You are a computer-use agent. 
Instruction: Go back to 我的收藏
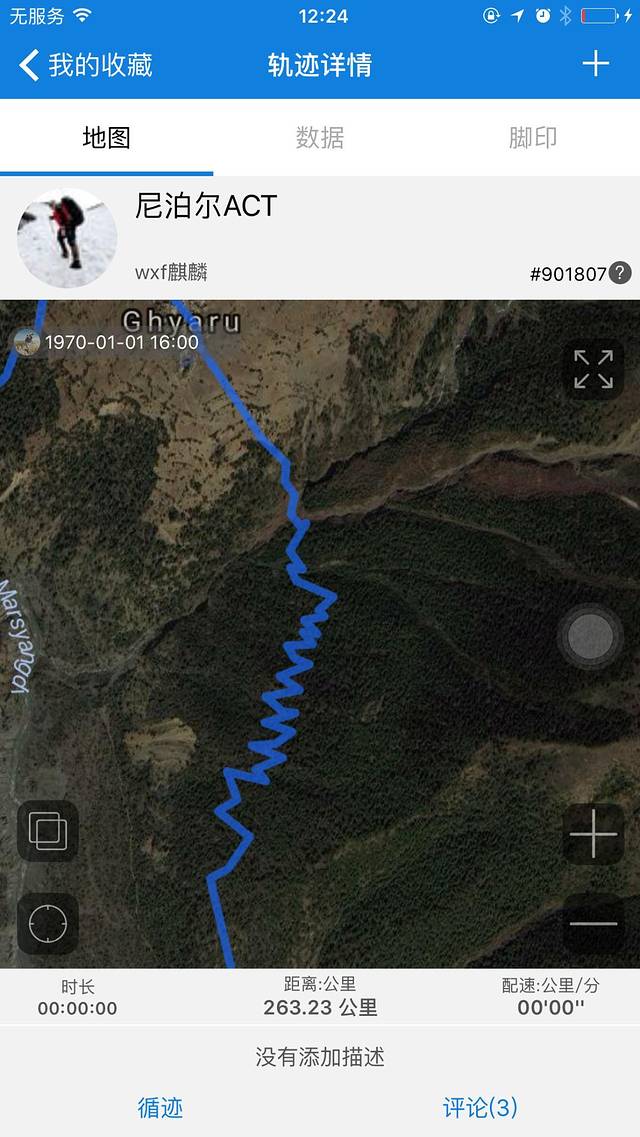click(x=85, y=65)
